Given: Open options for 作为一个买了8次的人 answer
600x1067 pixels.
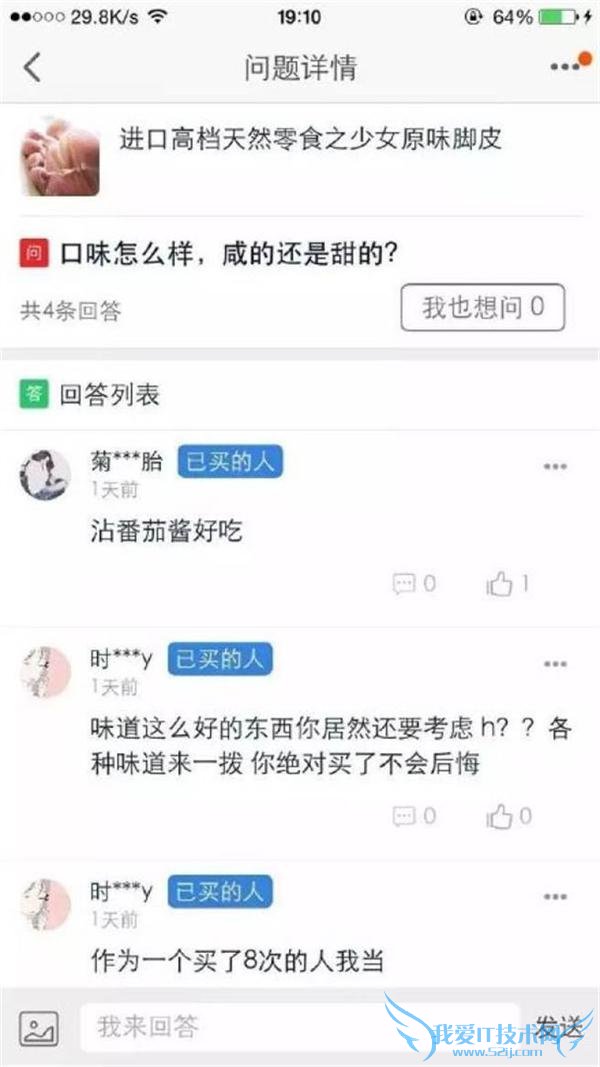Looking at the screenshot, I should point(555,897).
